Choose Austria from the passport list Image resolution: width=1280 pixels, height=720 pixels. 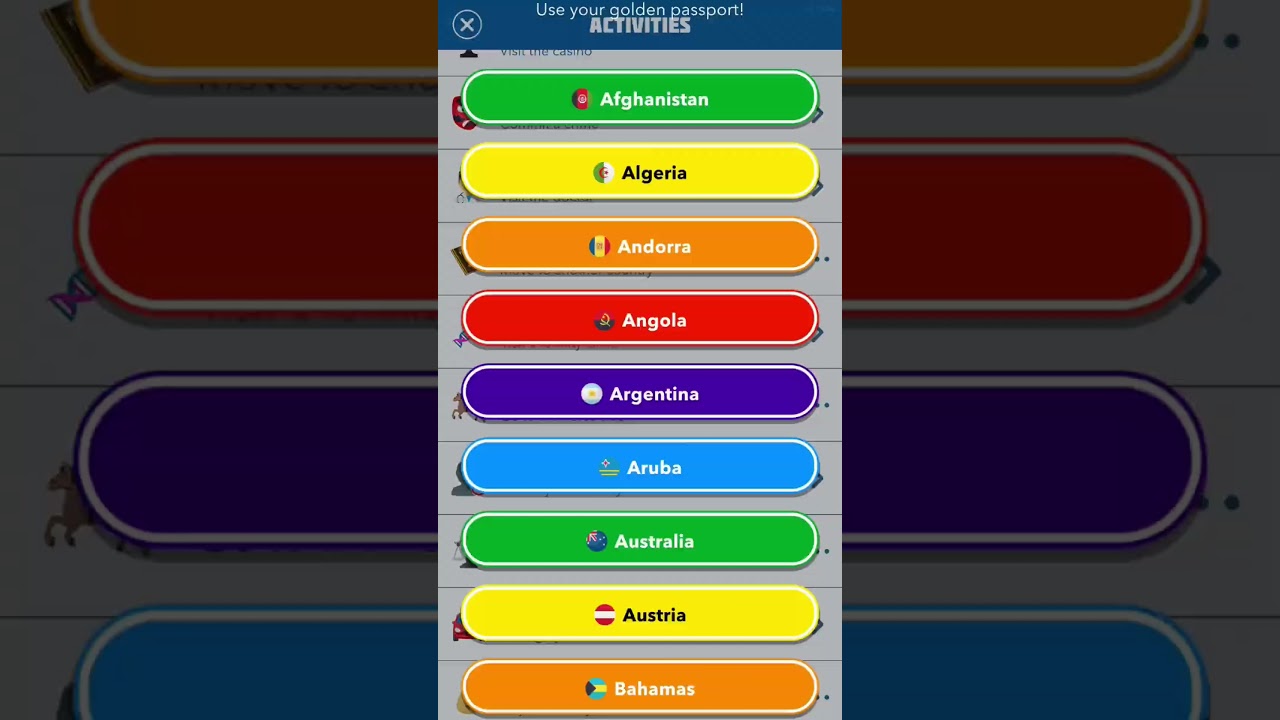coord(640,614)
